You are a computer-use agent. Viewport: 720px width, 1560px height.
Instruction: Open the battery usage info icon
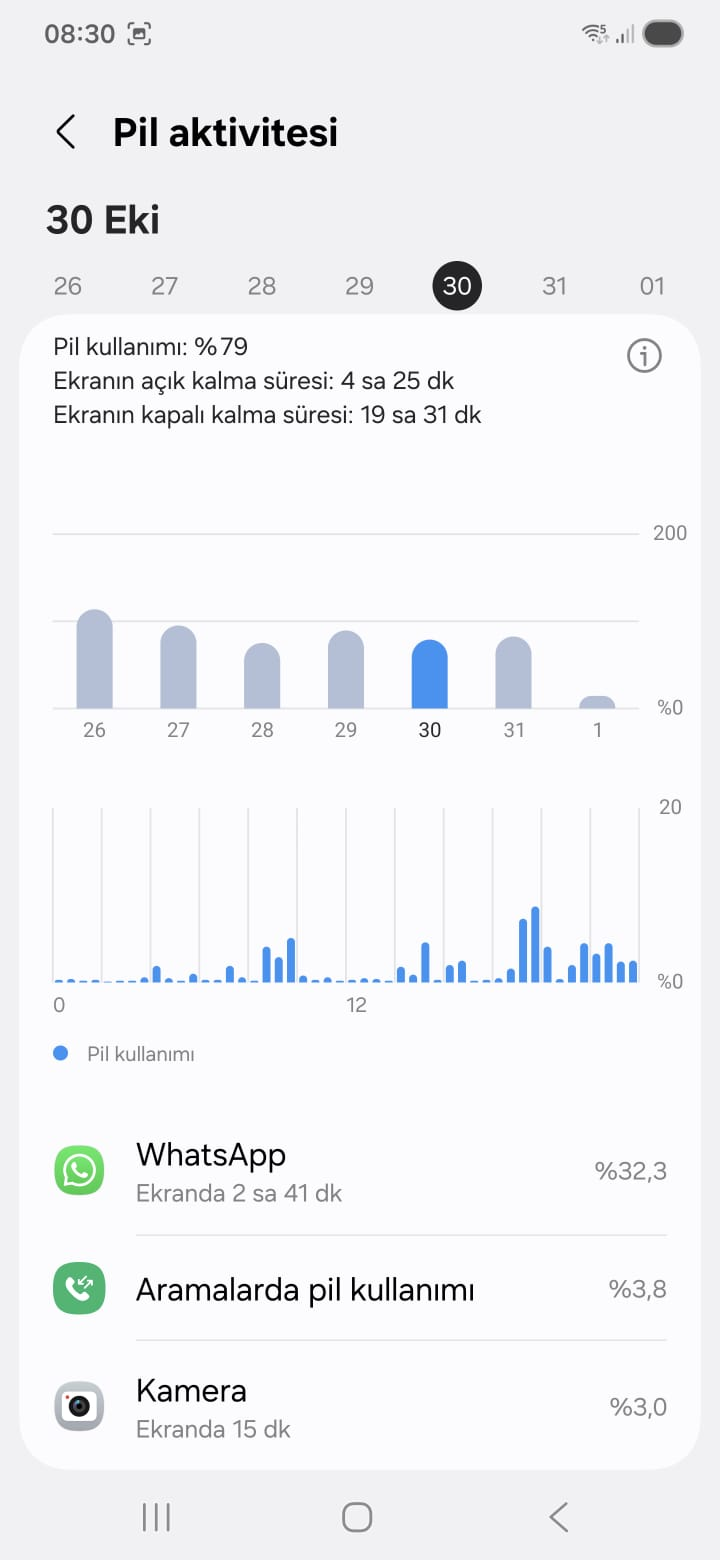tap(644, 355)
